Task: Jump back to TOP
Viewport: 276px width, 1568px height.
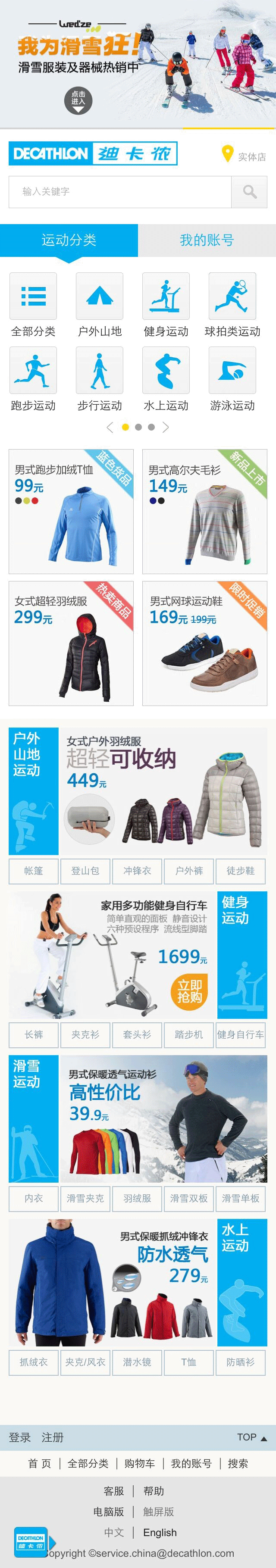Action: pos(251,1437)
